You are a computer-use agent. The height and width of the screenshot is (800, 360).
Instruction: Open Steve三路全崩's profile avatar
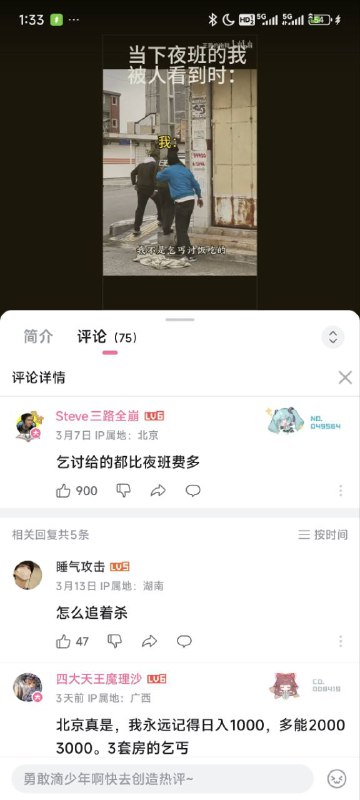point(28,426)
